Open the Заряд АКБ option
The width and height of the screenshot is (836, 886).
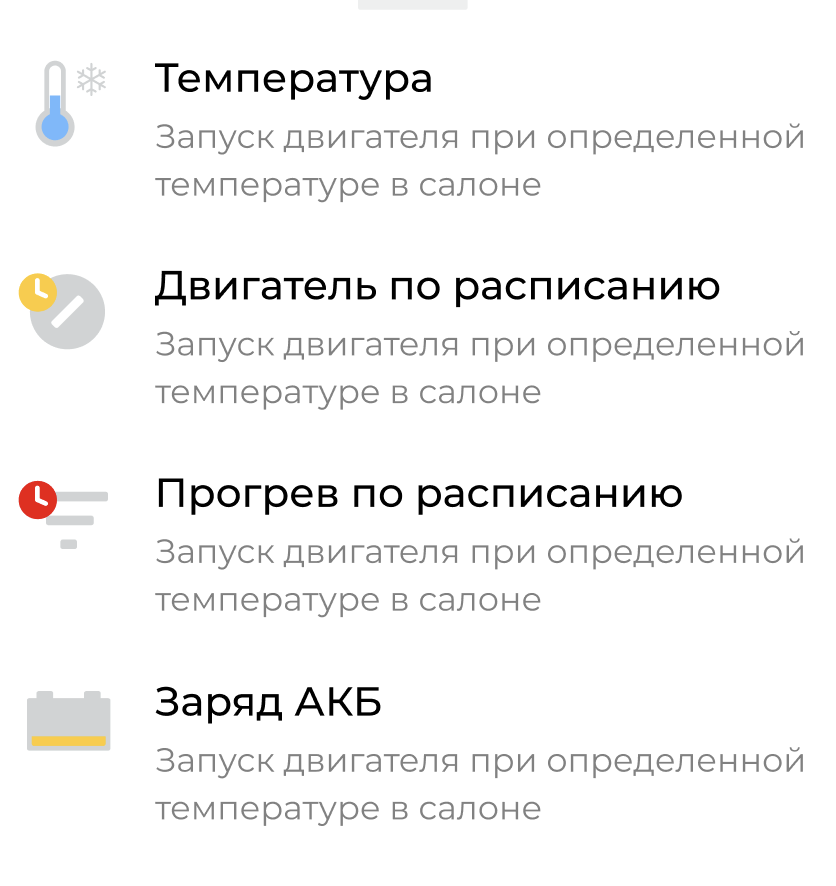coord(268,703)
